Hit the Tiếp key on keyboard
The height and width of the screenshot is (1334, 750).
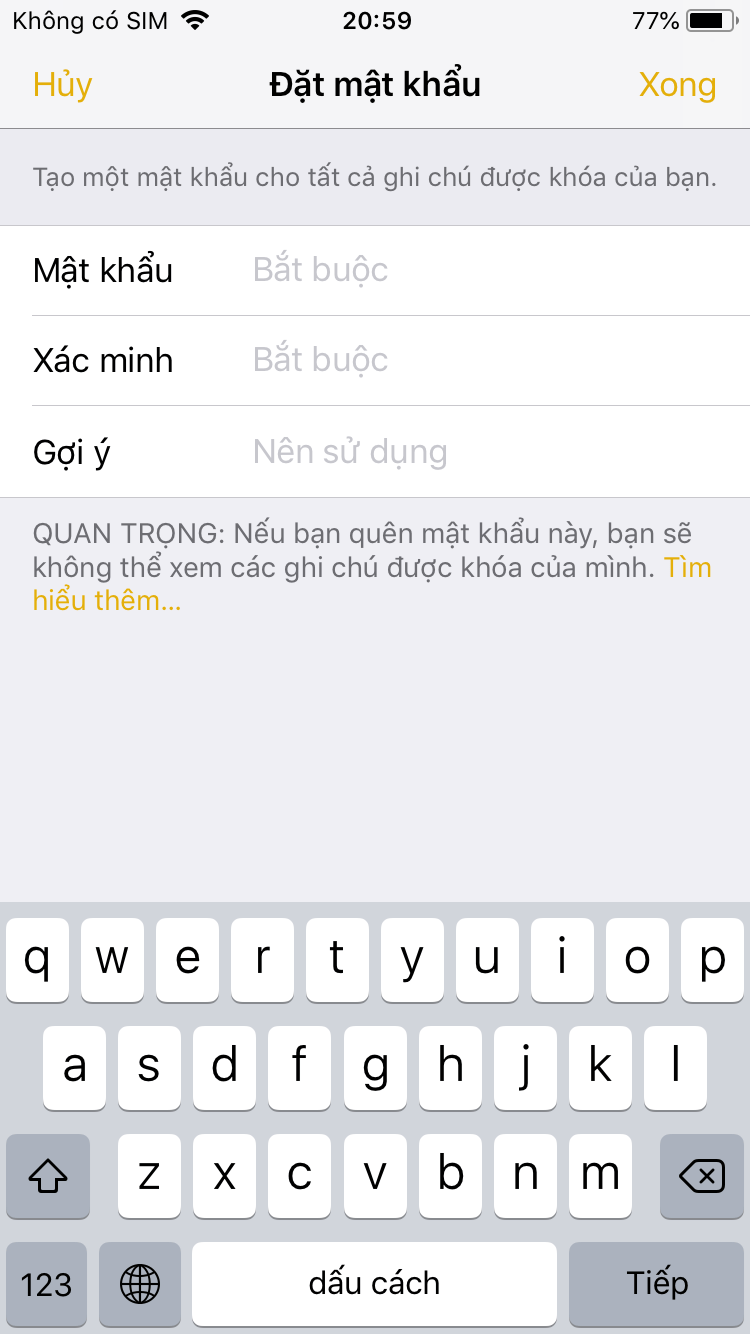click(x=657, y=1283)
